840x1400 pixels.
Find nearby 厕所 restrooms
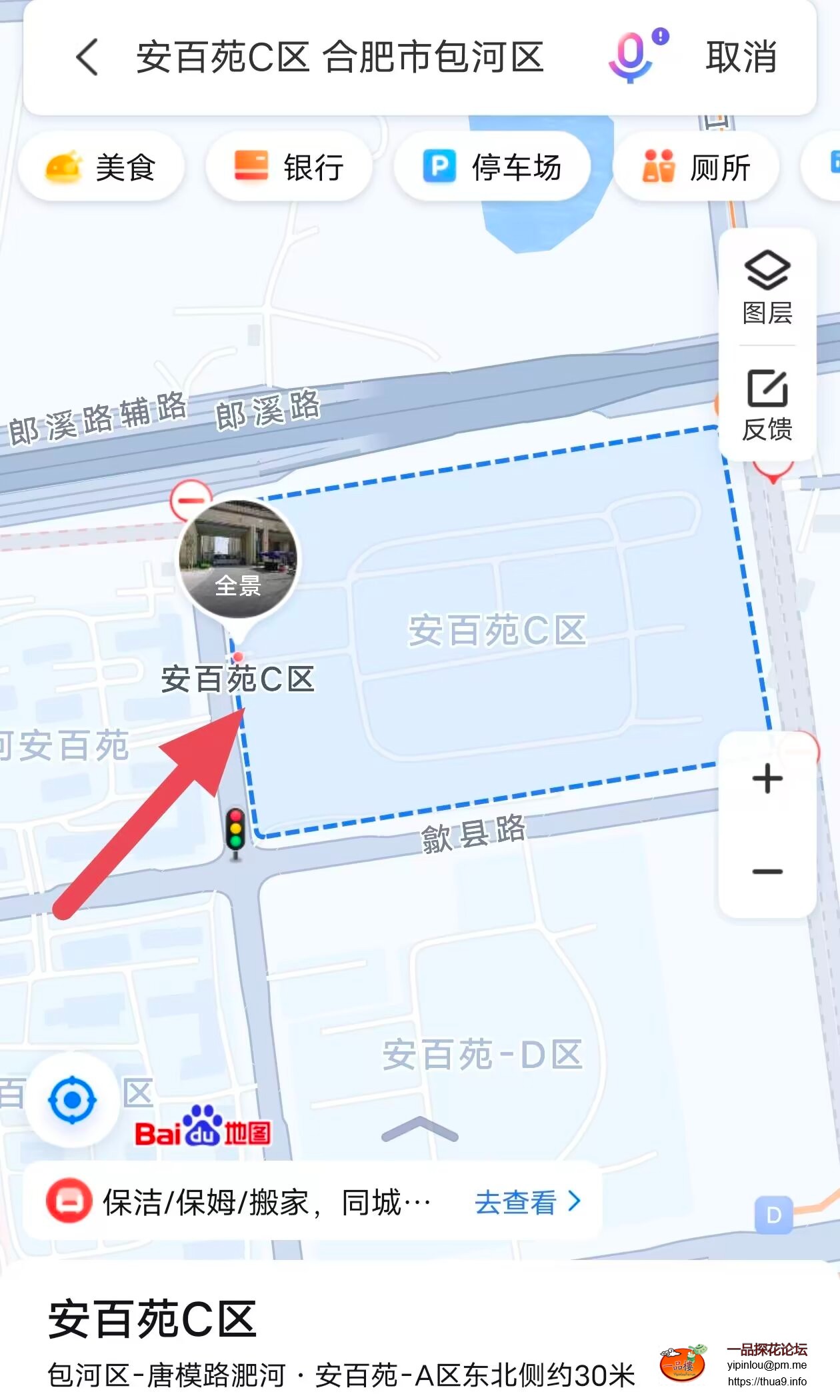pyautogui.click(x=696, y=167)
